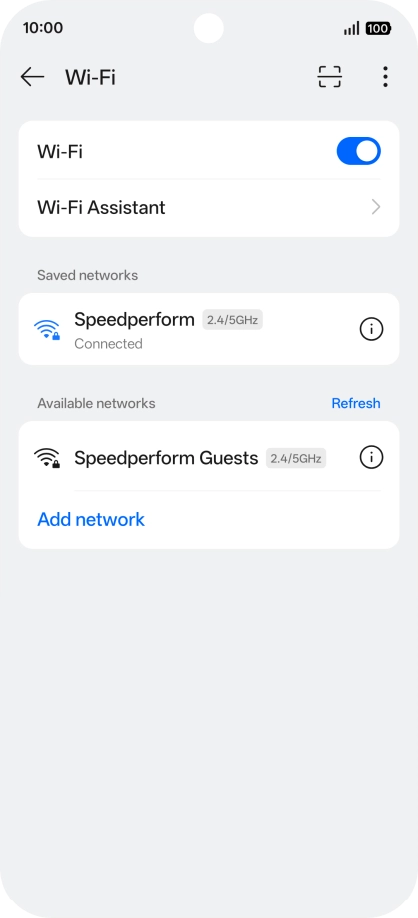Open the three-dot overflow menu

[x=385, y=77]
